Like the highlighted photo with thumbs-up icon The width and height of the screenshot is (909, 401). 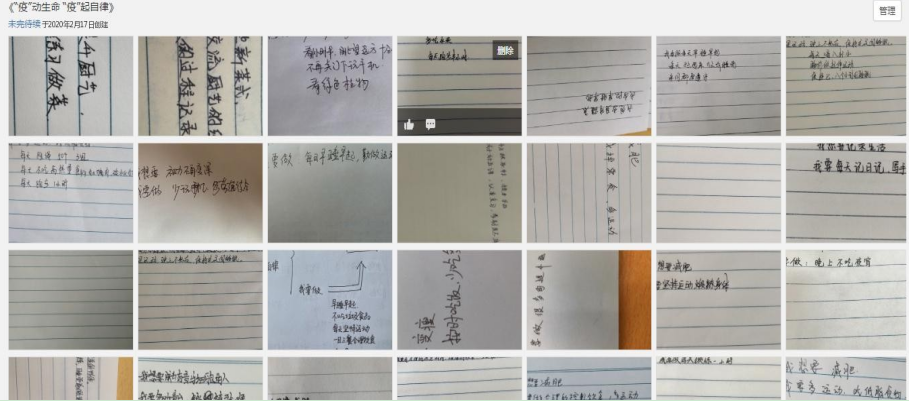point(409,124)
